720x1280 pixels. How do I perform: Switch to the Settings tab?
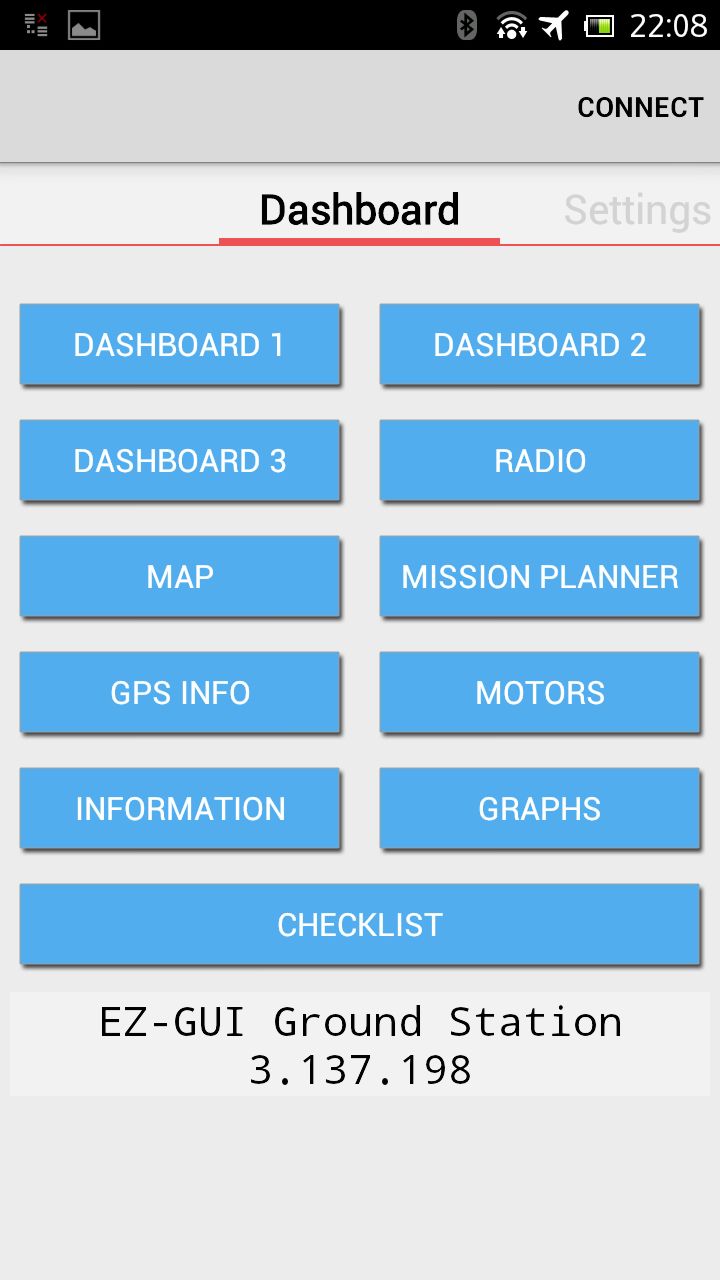[638, 210]
